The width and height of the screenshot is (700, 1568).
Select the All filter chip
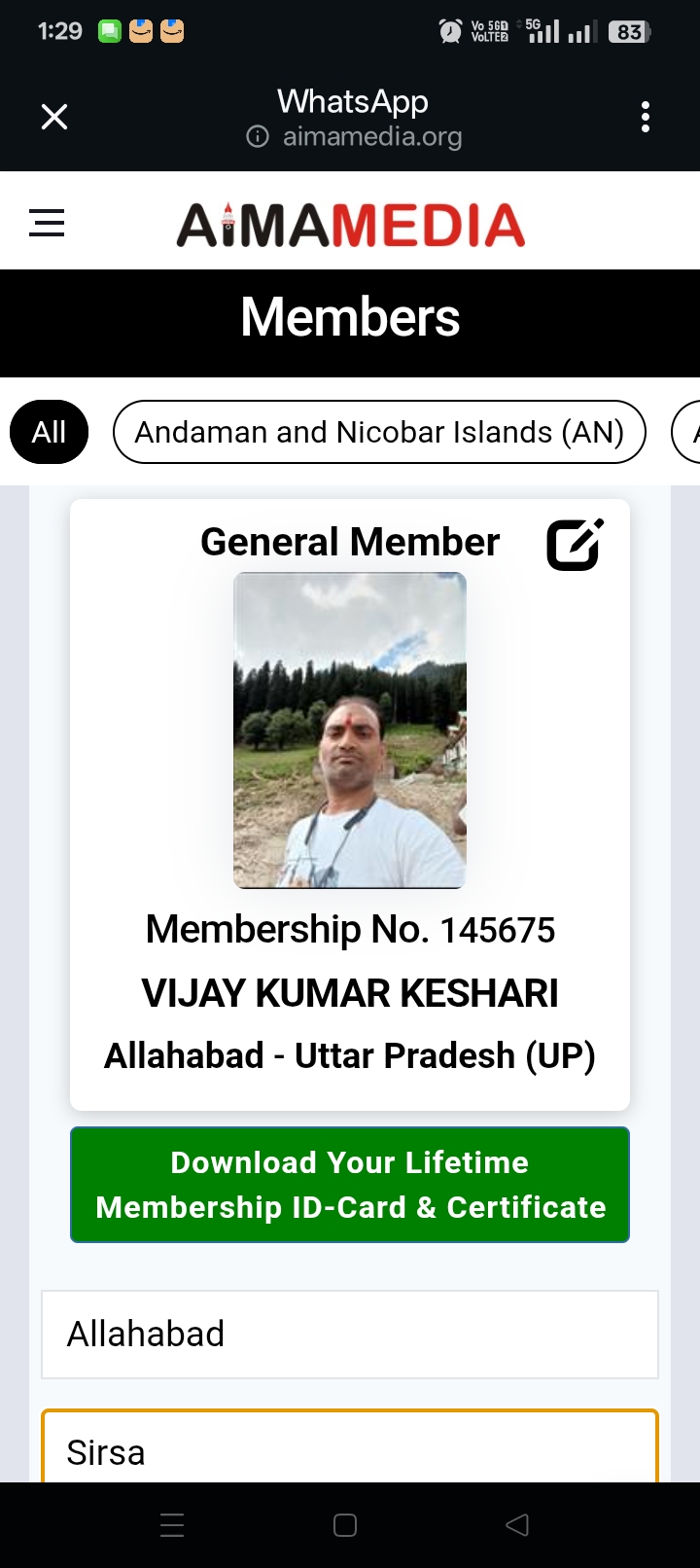coord(49,432)
